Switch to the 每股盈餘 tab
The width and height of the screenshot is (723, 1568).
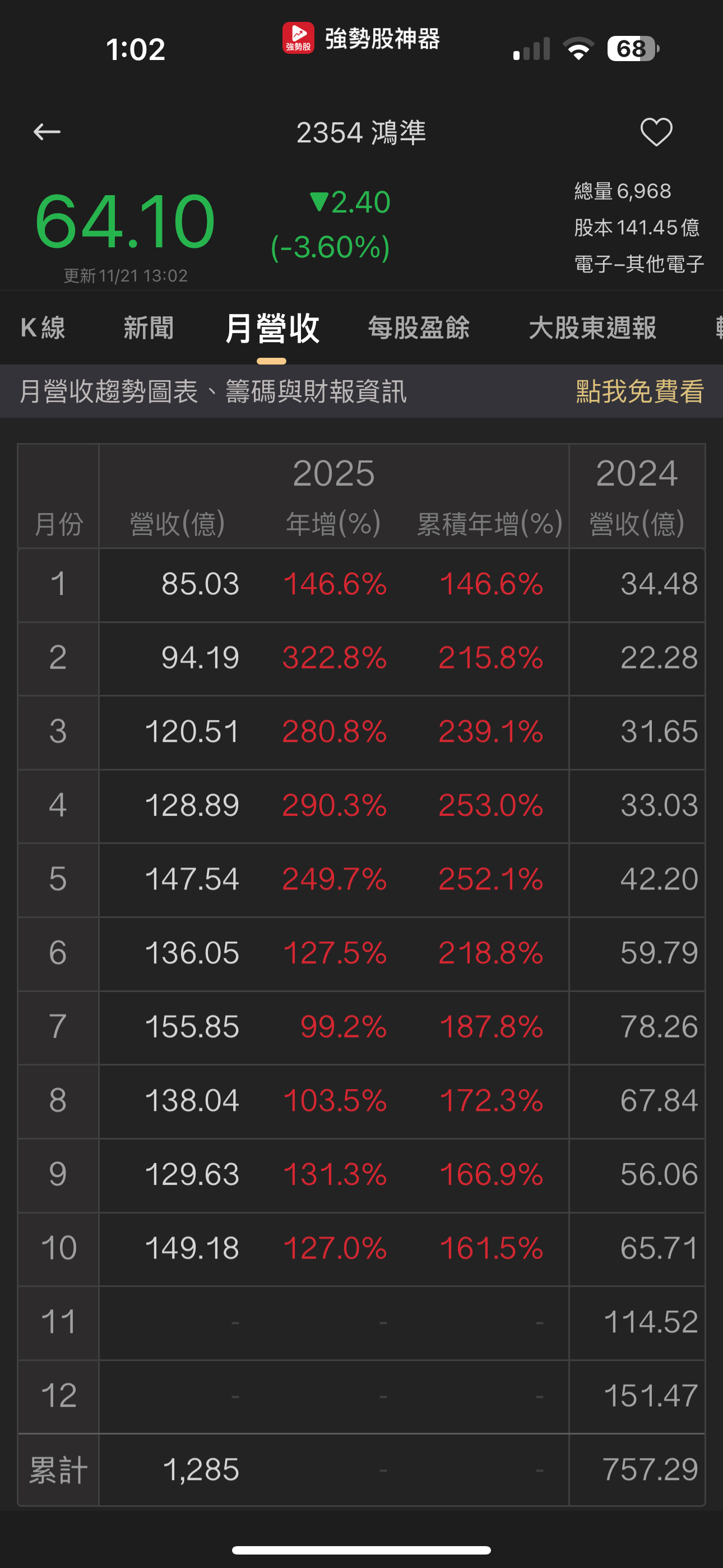tap(419, 328)
